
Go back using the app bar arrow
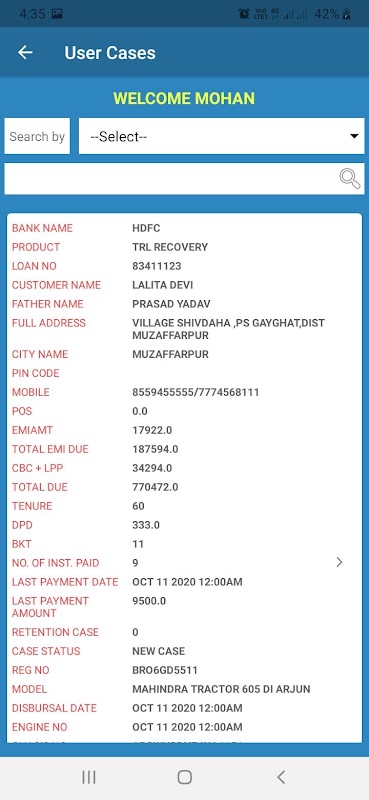pyautogui.click(x=25, y=53)
